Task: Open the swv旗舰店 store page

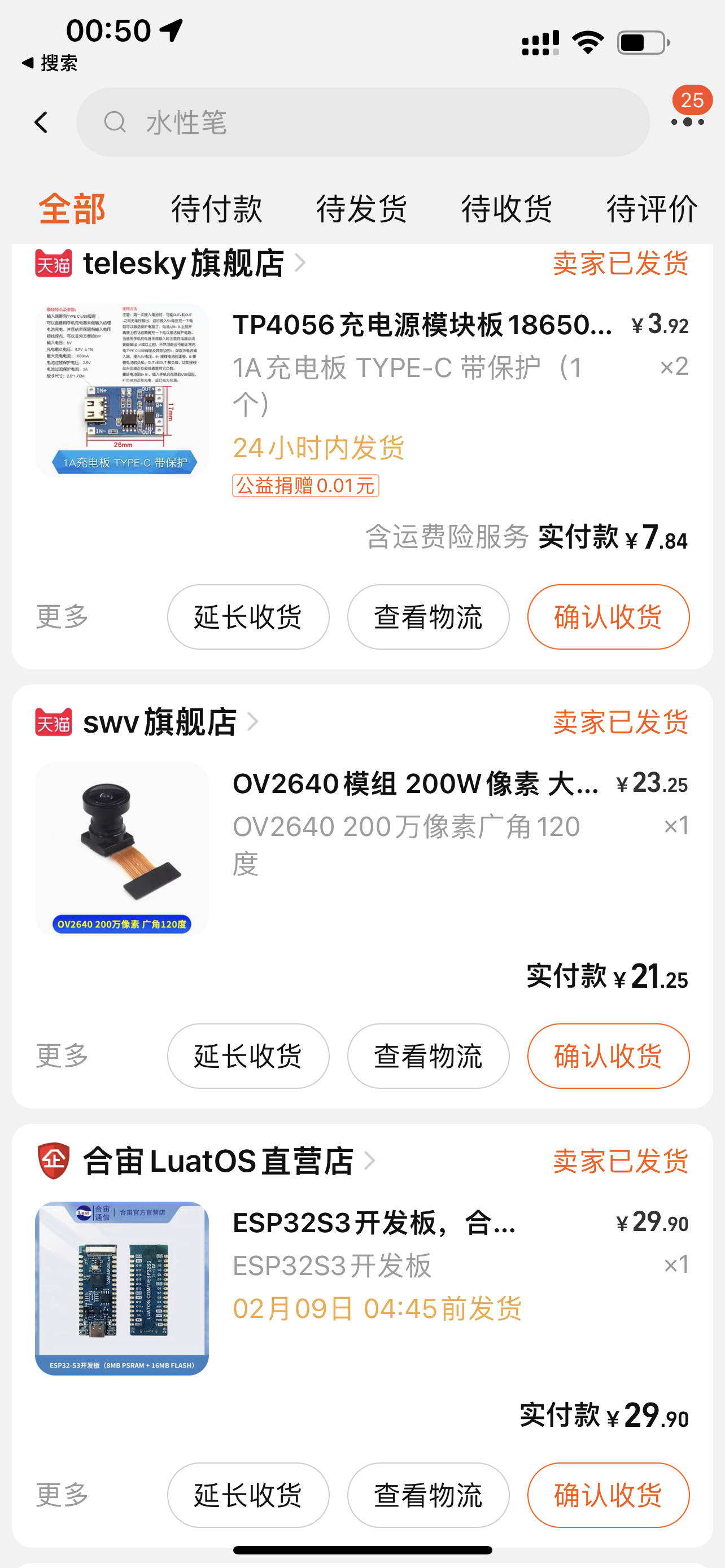Action: pyautogui.click(x=159, y=722)
